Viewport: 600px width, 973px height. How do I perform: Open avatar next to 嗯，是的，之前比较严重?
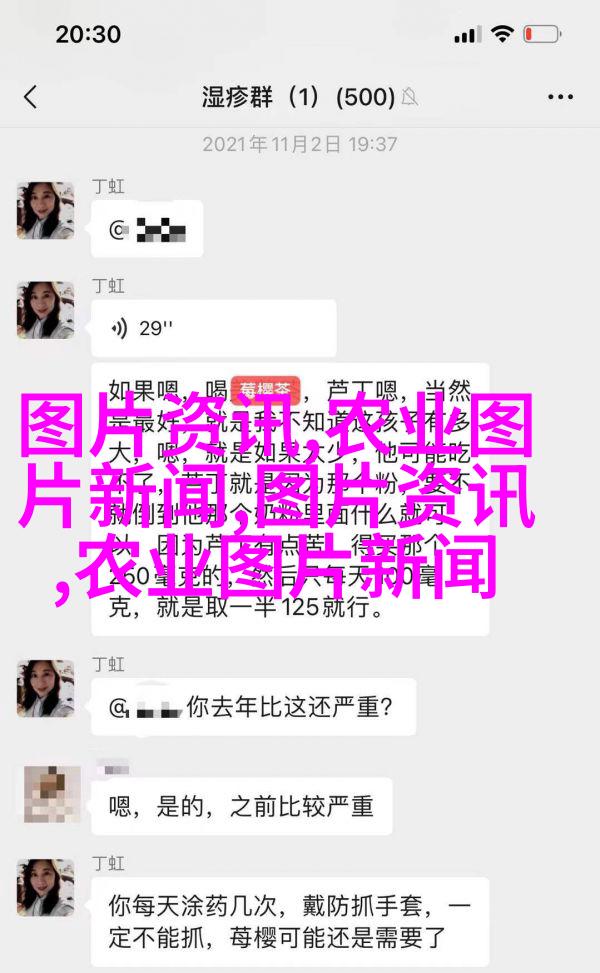tap(52, 796)
